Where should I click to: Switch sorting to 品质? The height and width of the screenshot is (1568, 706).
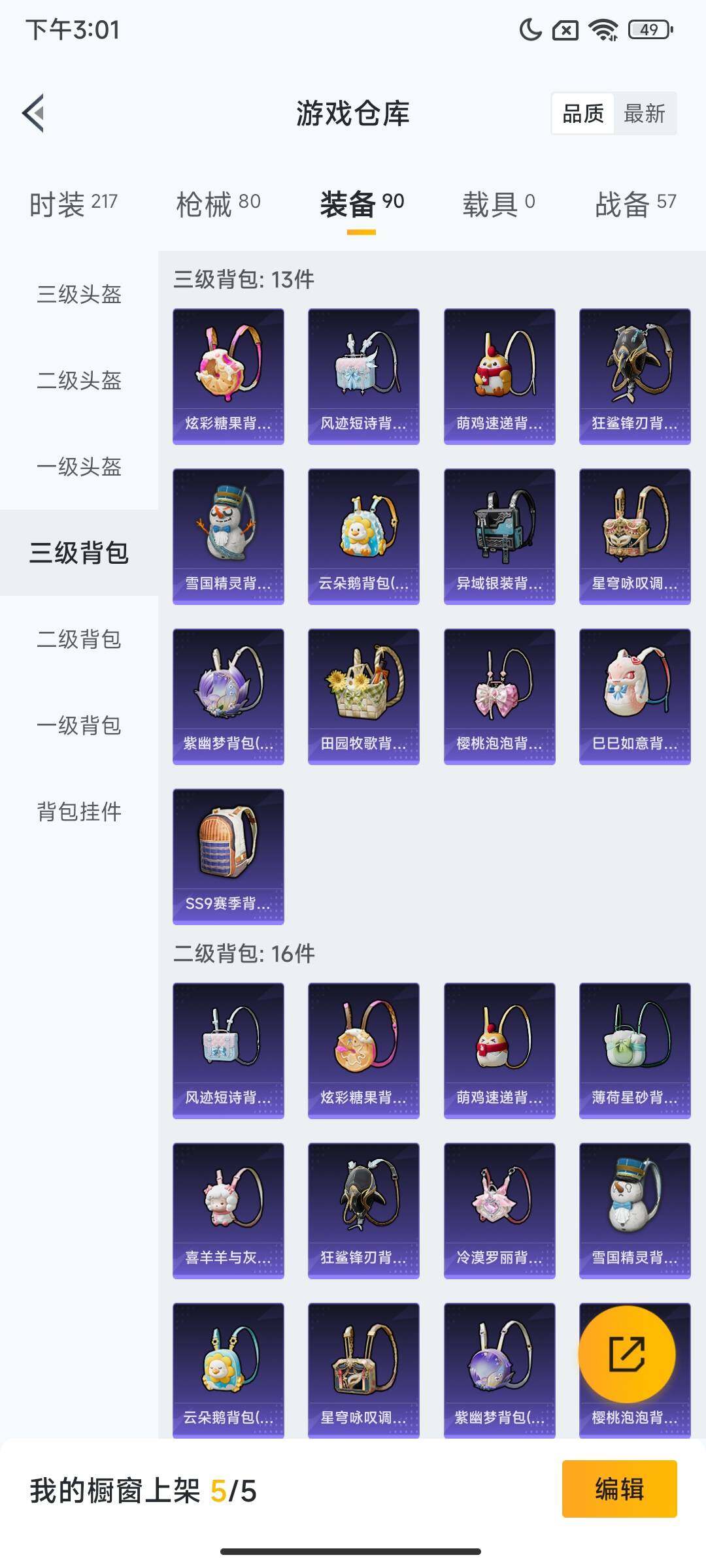tap(584, 114)
